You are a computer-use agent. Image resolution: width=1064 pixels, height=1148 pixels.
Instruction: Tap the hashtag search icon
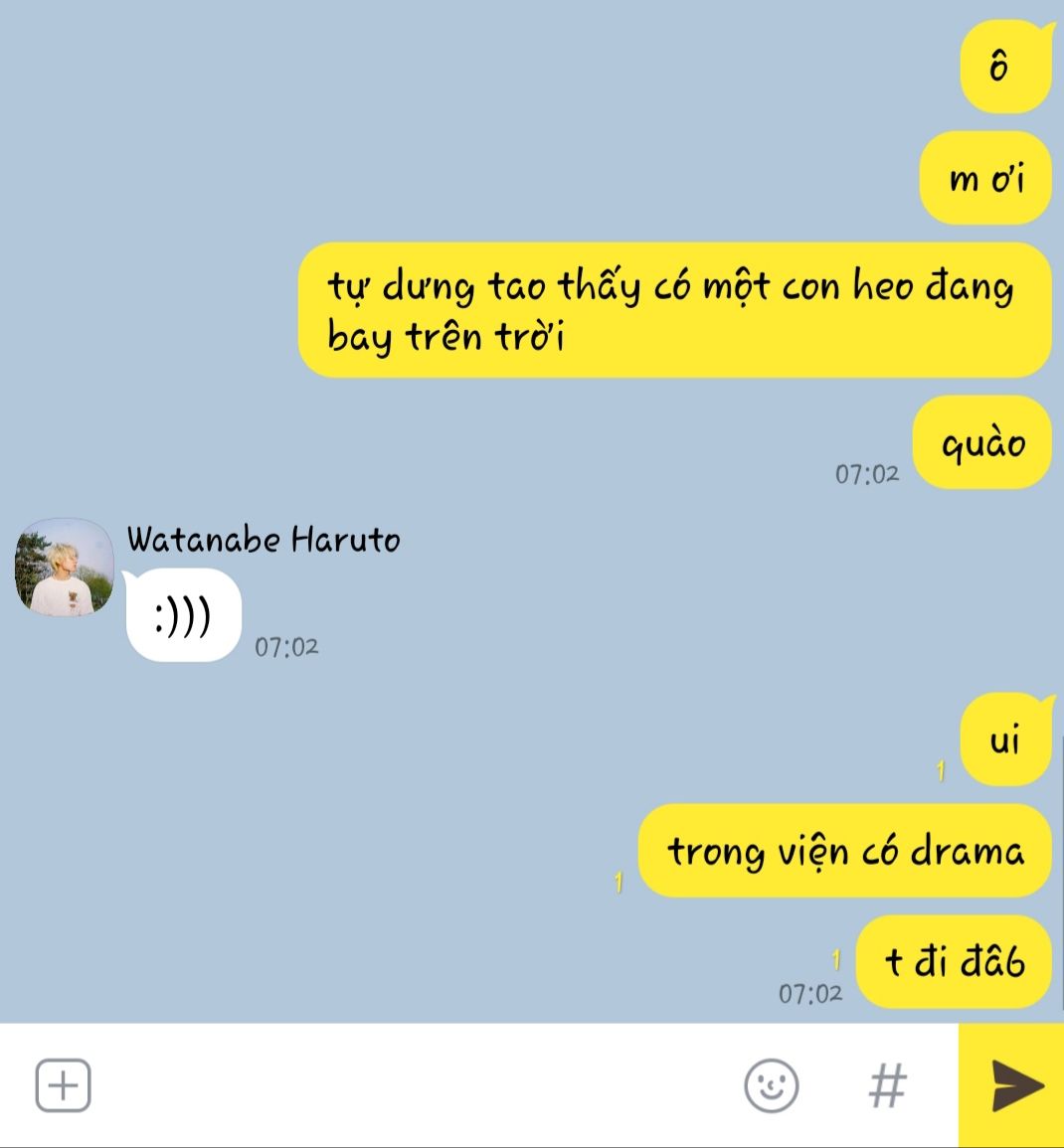pyautogui.click(x=888, y=1085)
